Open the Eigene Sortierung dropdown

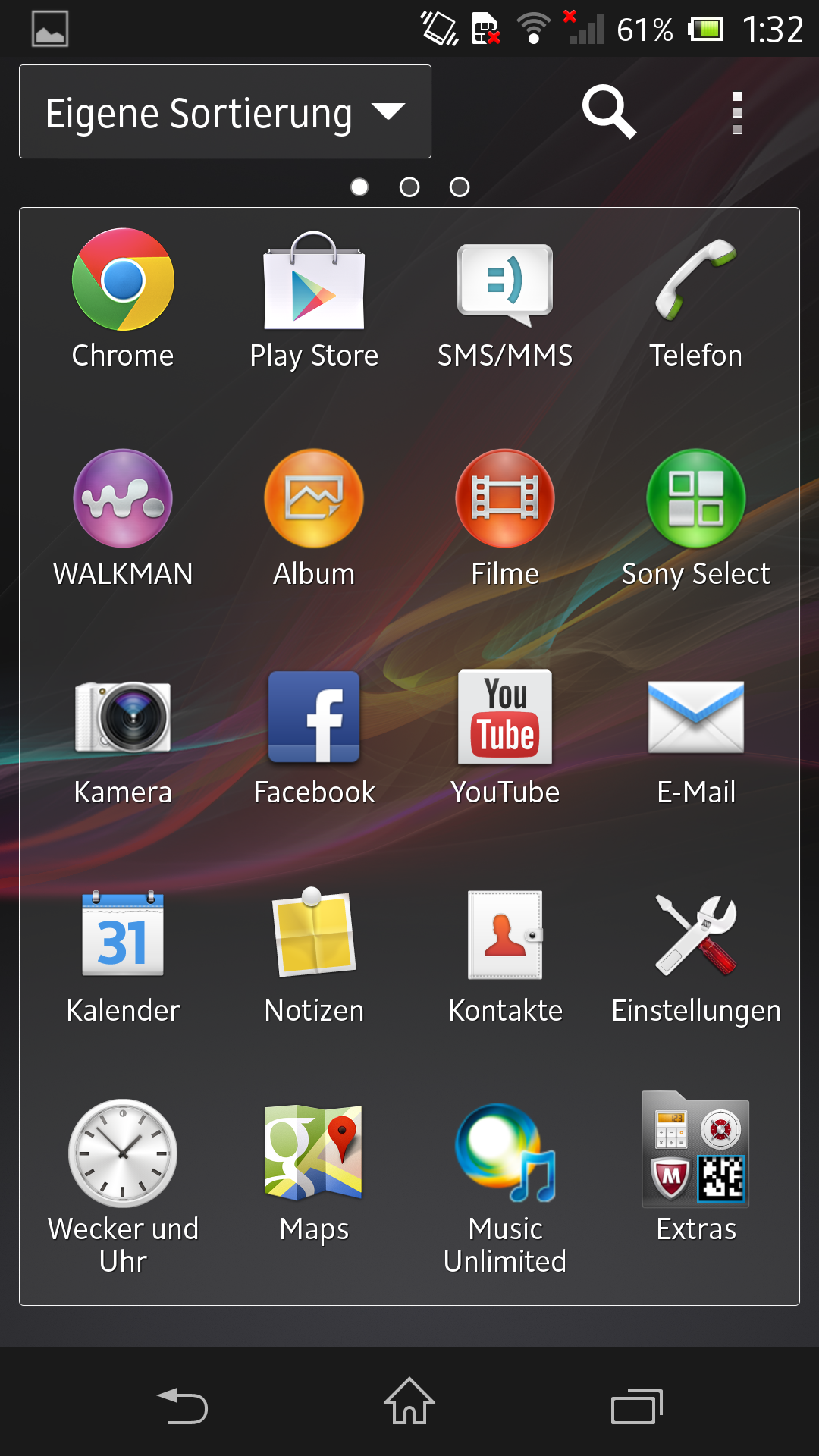coord(225,111)
